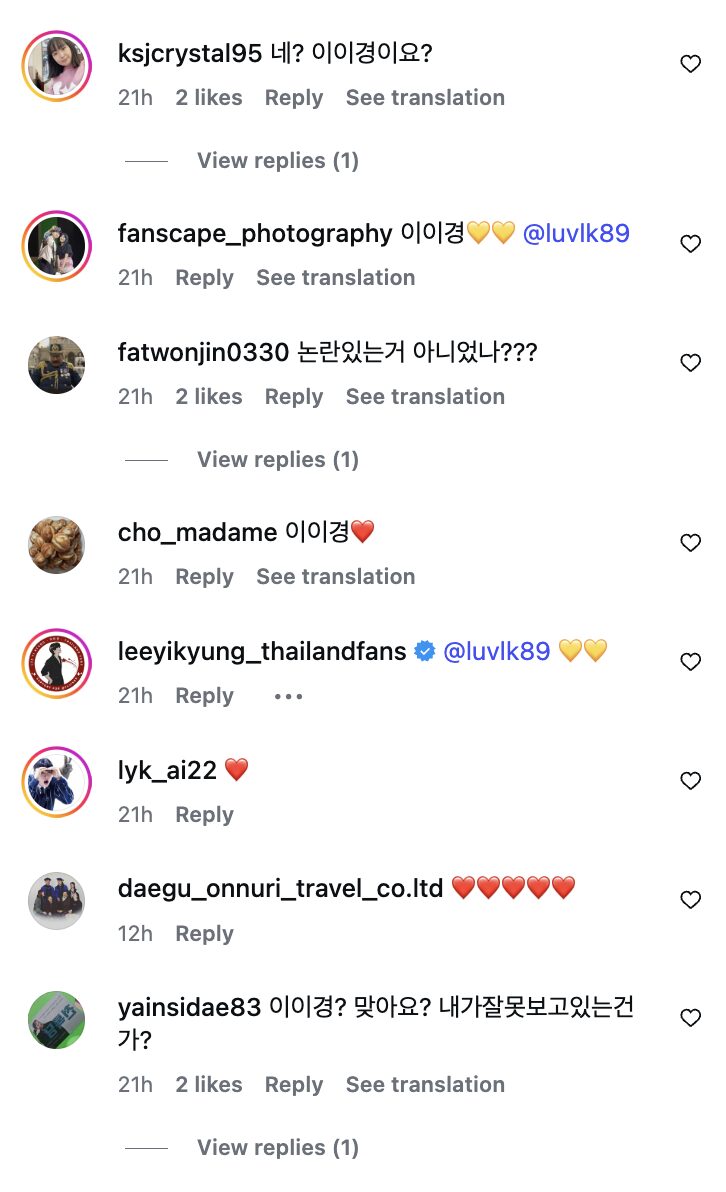Open more options on leeyikyung_thailandfans comment

[288, 696]
